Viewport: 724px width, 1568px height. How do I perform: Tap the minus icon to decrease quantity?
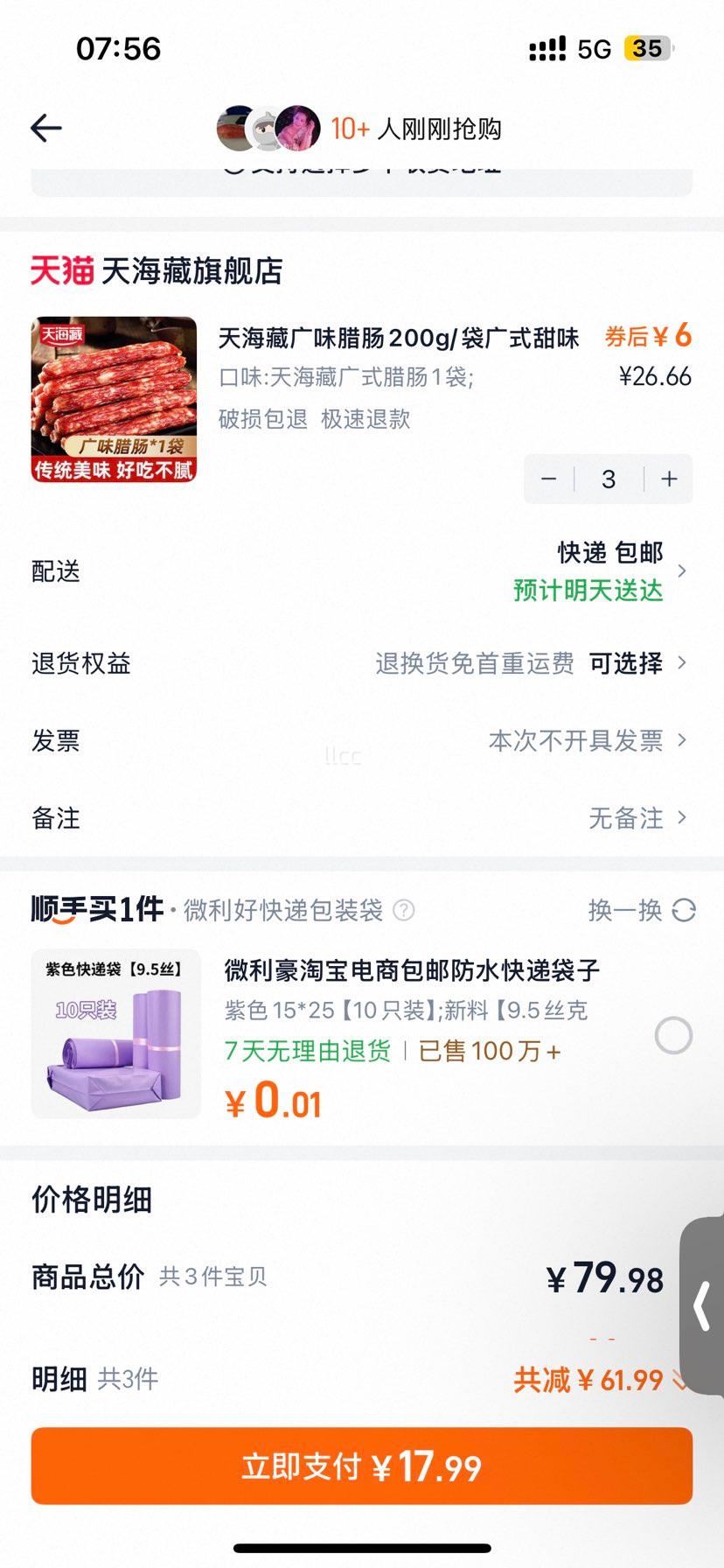[548, 479]
